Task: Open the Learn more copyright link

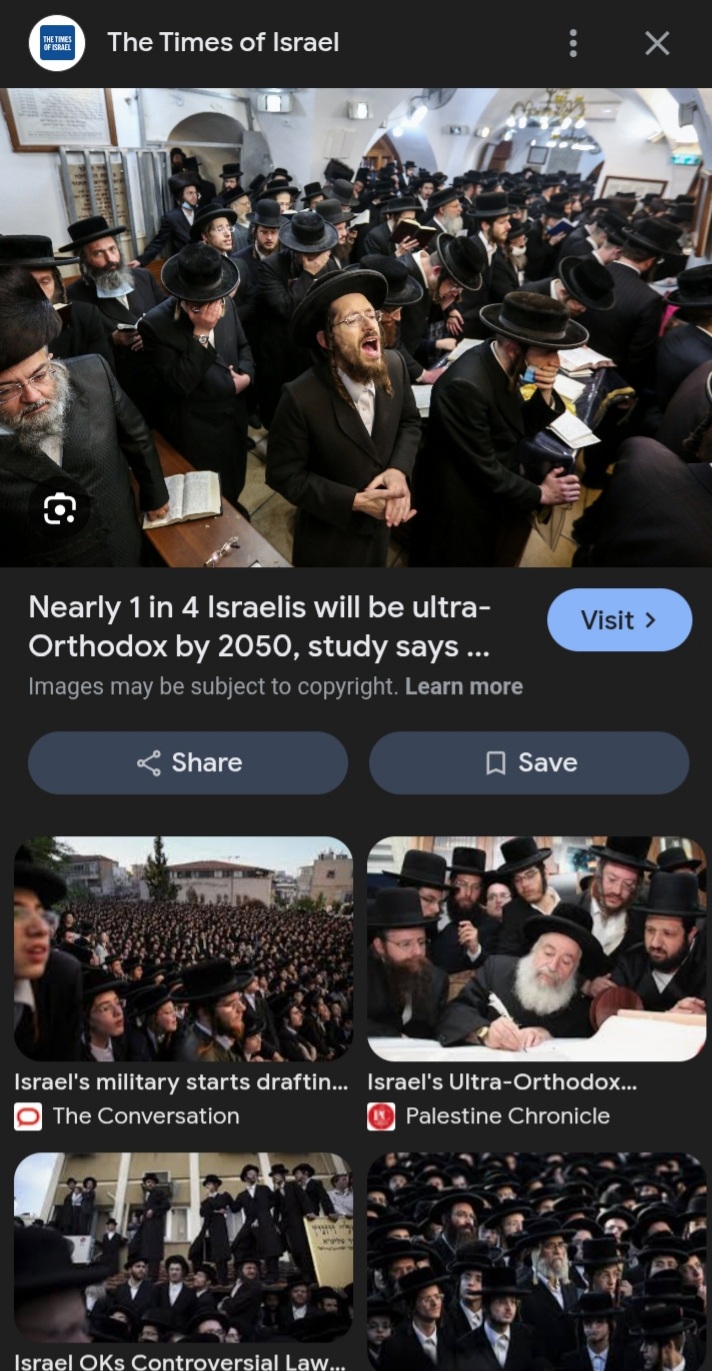Action: coord(463,687)
